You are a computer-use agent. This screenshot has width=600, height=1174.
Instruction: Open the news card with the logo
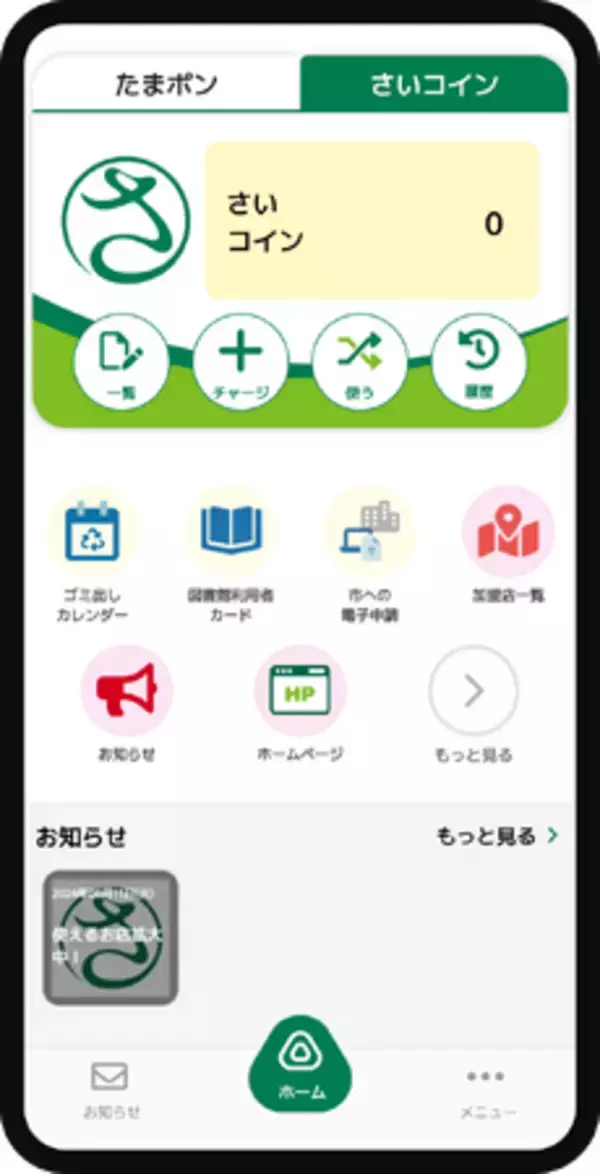point(110,937)
